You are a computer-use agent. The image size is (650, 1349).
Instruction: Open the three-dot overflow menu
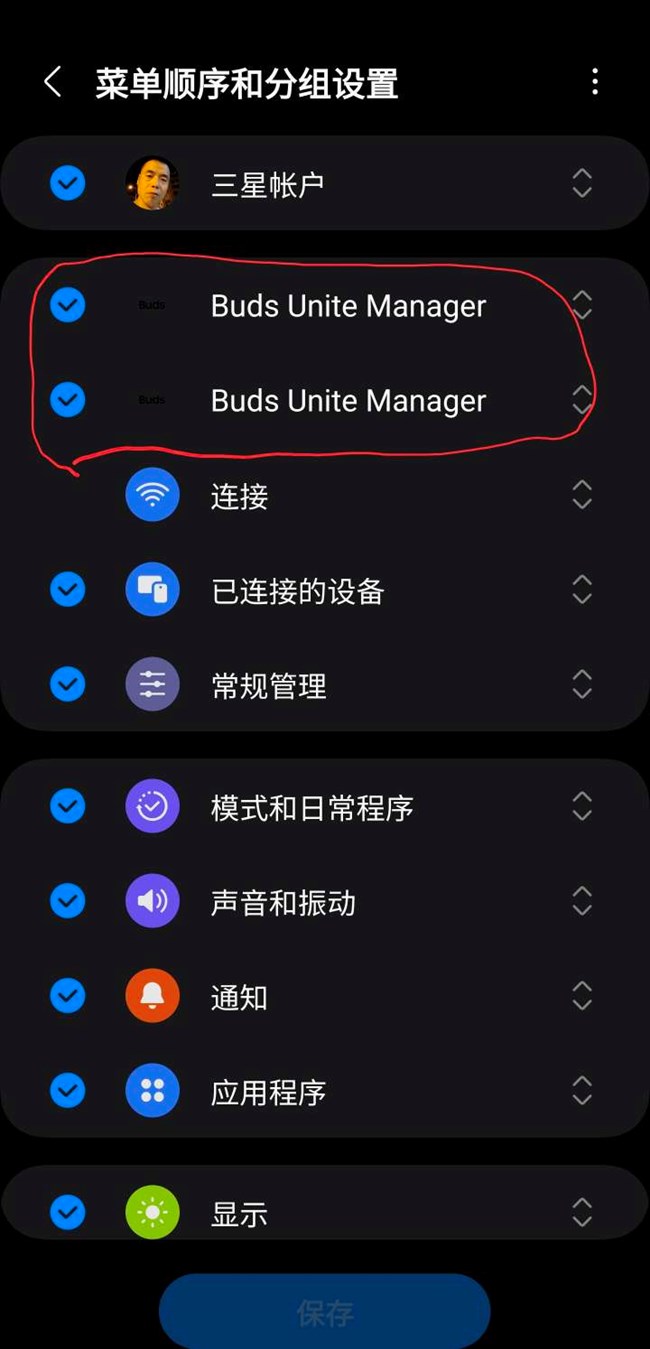[595, 82]
